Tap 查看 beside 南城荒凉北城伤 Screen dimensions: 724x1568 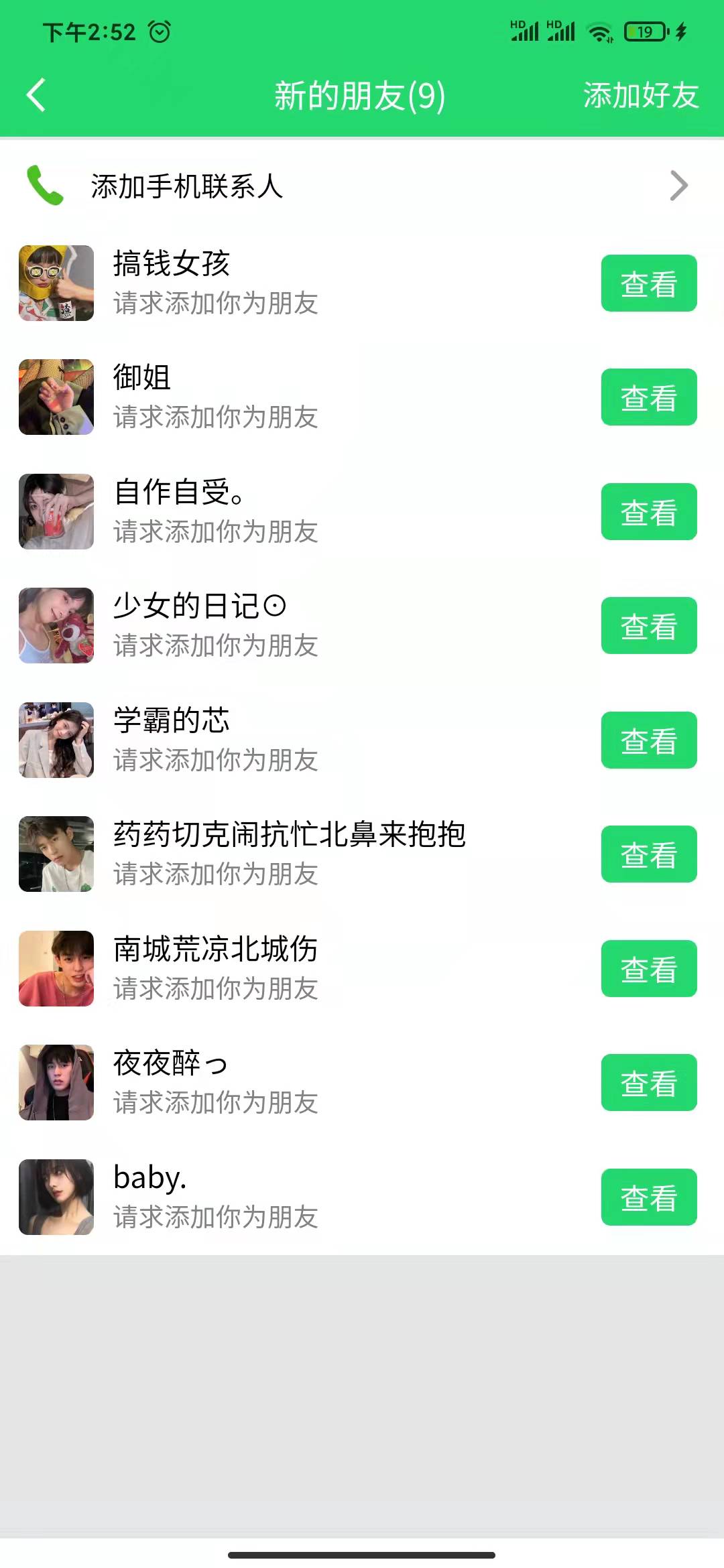coord(648,969)
